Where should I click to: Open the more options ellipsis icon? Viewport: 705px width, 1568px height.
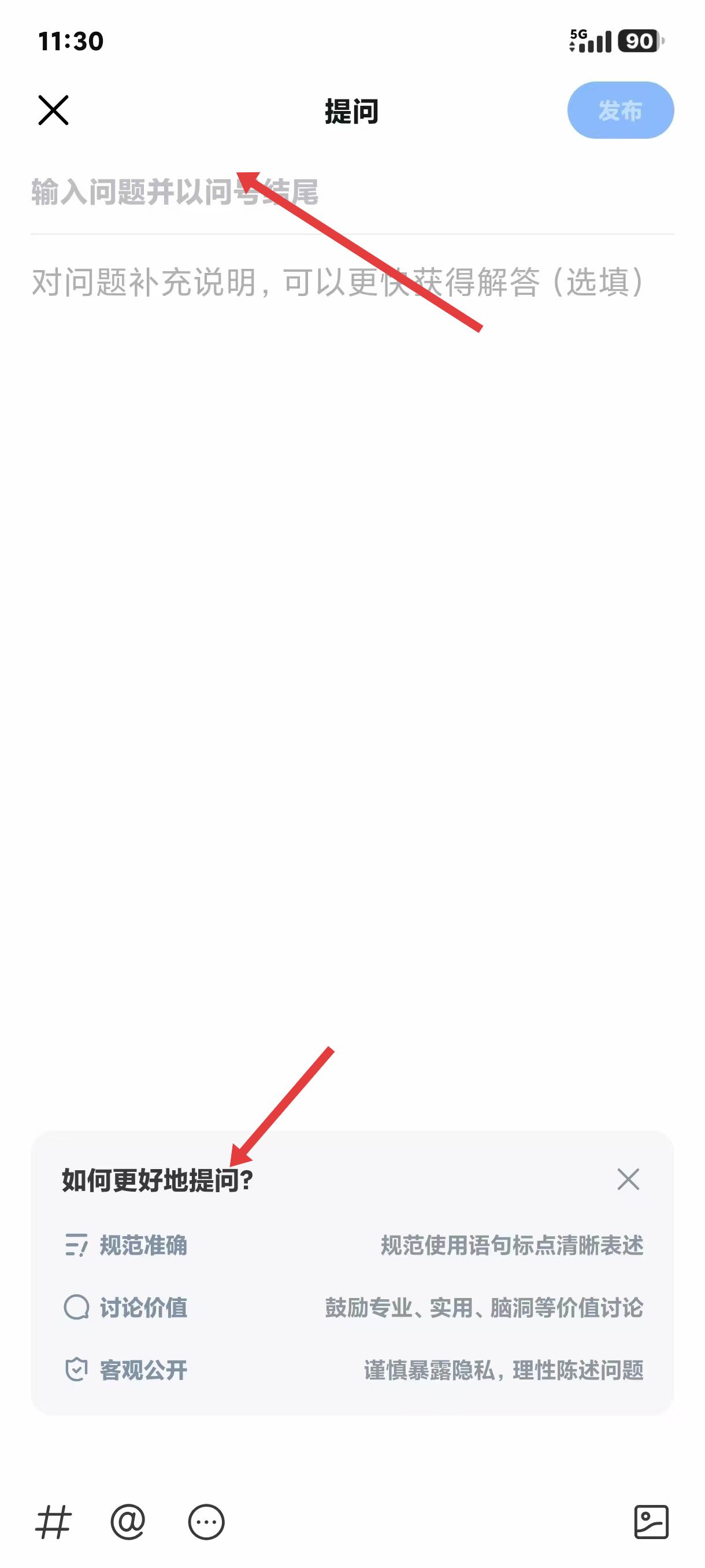pos(206,1522)
